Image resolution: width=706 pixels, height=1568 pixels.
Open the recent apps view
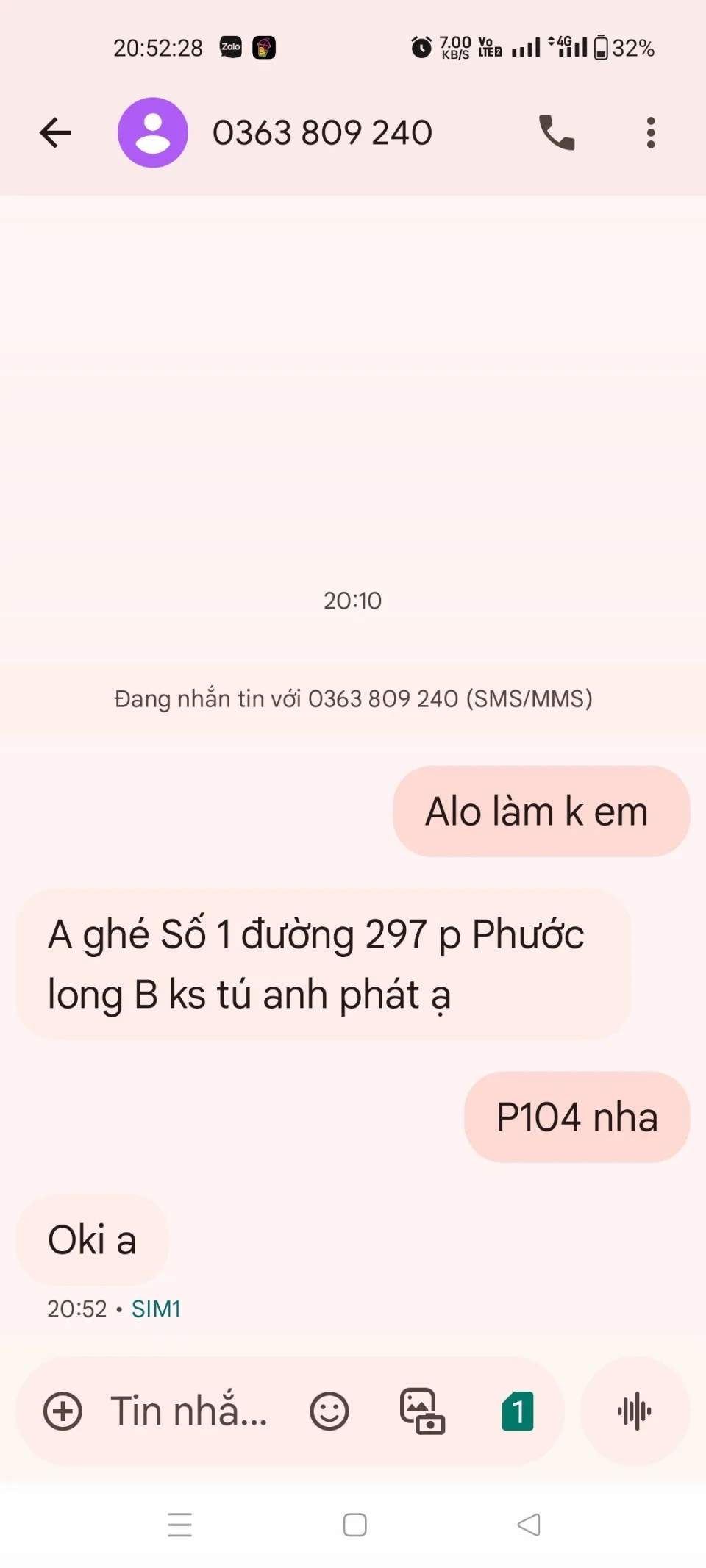click(x=179, y=1525)
